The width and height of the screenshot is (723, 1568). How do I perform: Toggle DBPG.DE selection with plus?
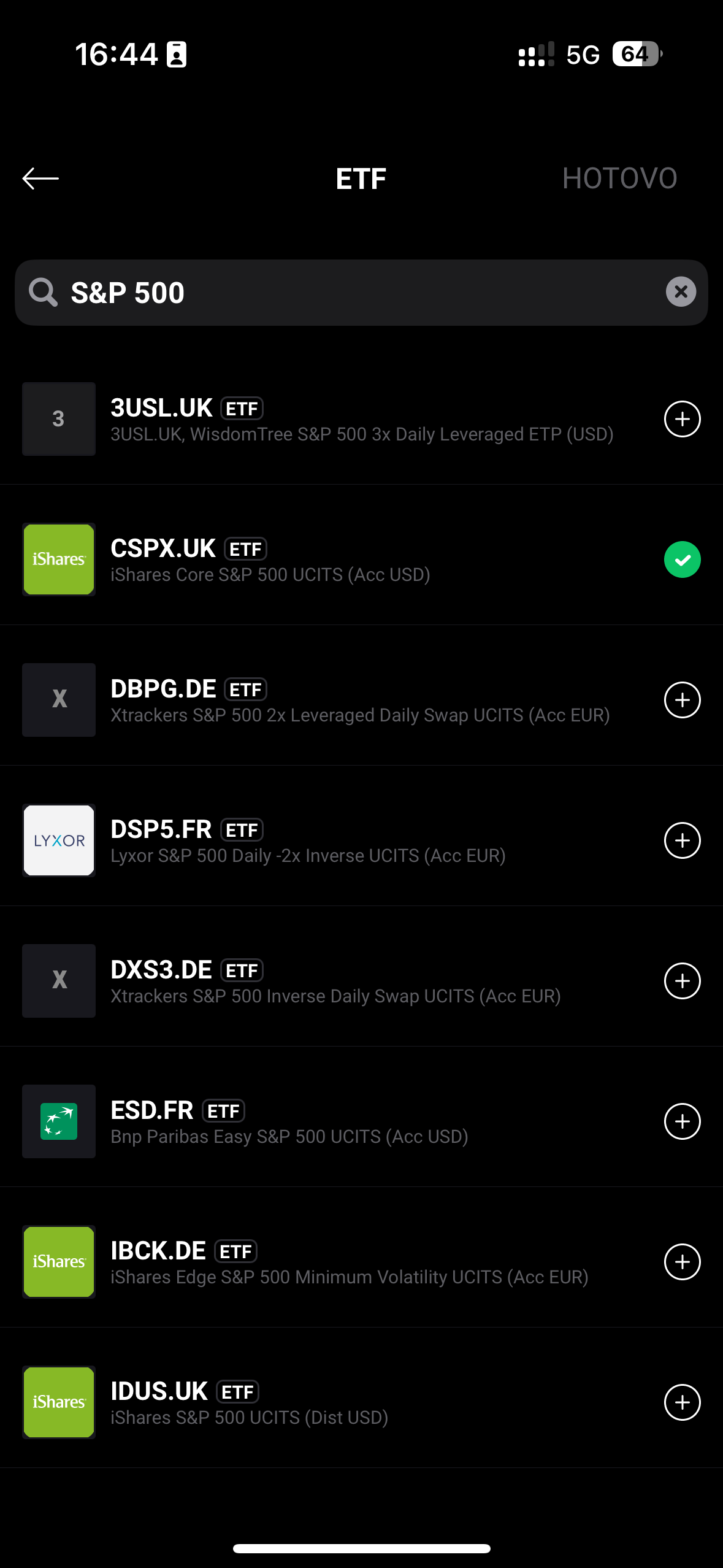683,699
